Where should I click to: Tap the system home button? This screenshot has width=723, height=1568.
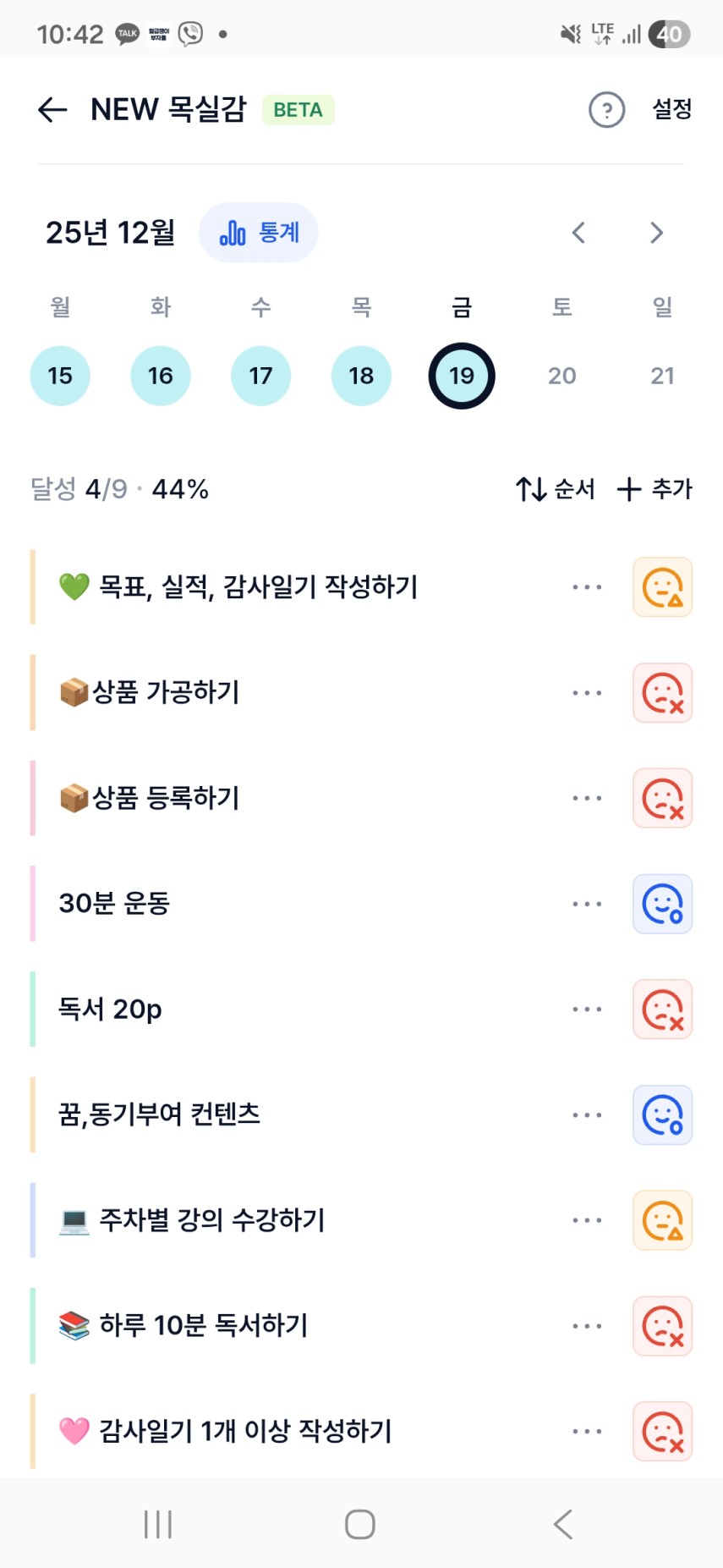360,1524
